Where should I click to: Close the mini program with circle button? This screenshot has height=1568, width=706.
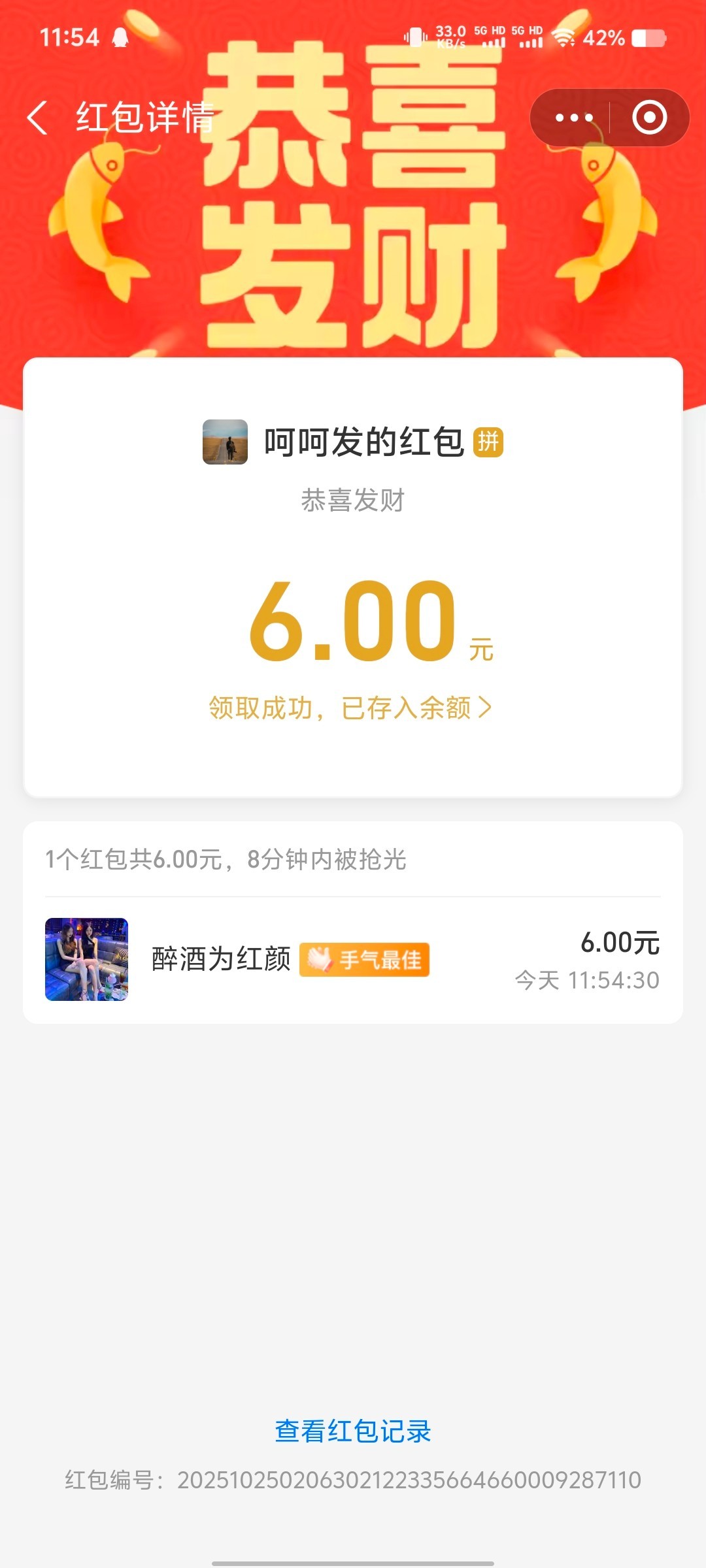click(x=649, y=118)
